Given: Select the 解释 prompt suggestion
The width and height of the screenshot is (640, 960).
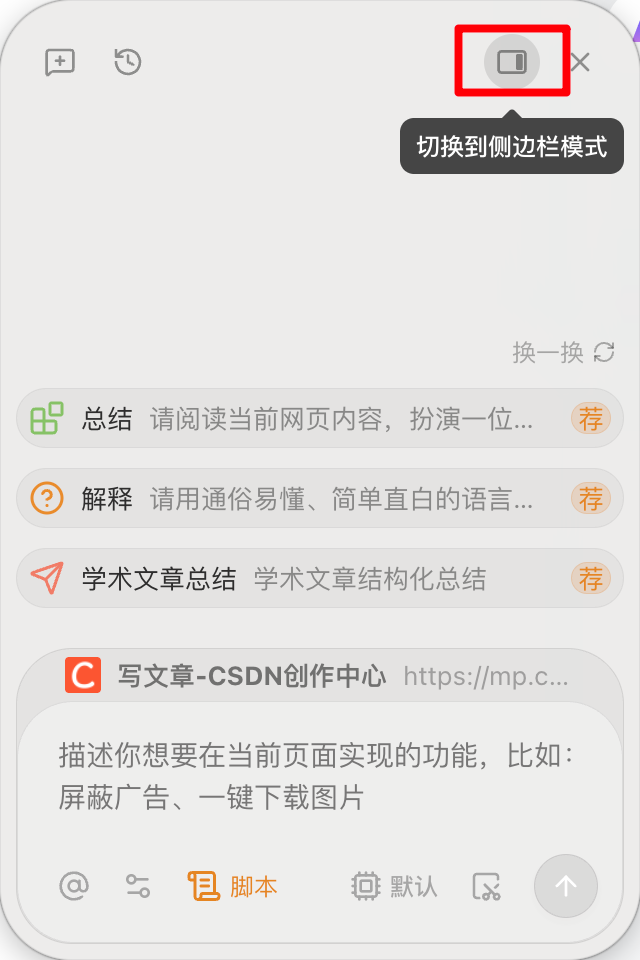Looking at the screenshot, I should pyautogui.click(x=320, y=498).
